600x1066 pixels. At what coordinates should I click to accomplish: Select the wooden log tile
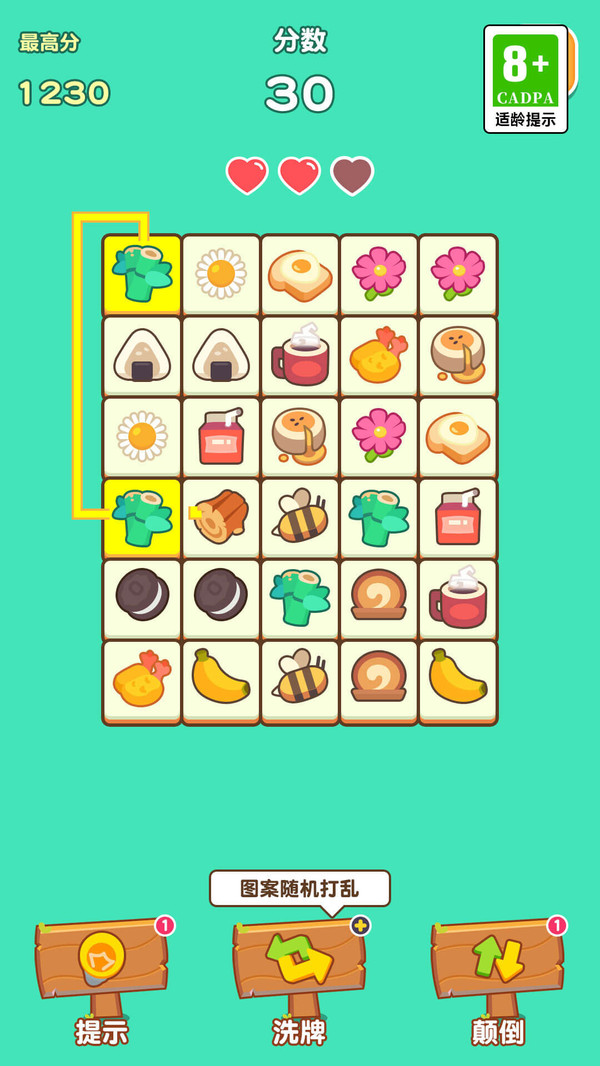[x=221, y=518]
